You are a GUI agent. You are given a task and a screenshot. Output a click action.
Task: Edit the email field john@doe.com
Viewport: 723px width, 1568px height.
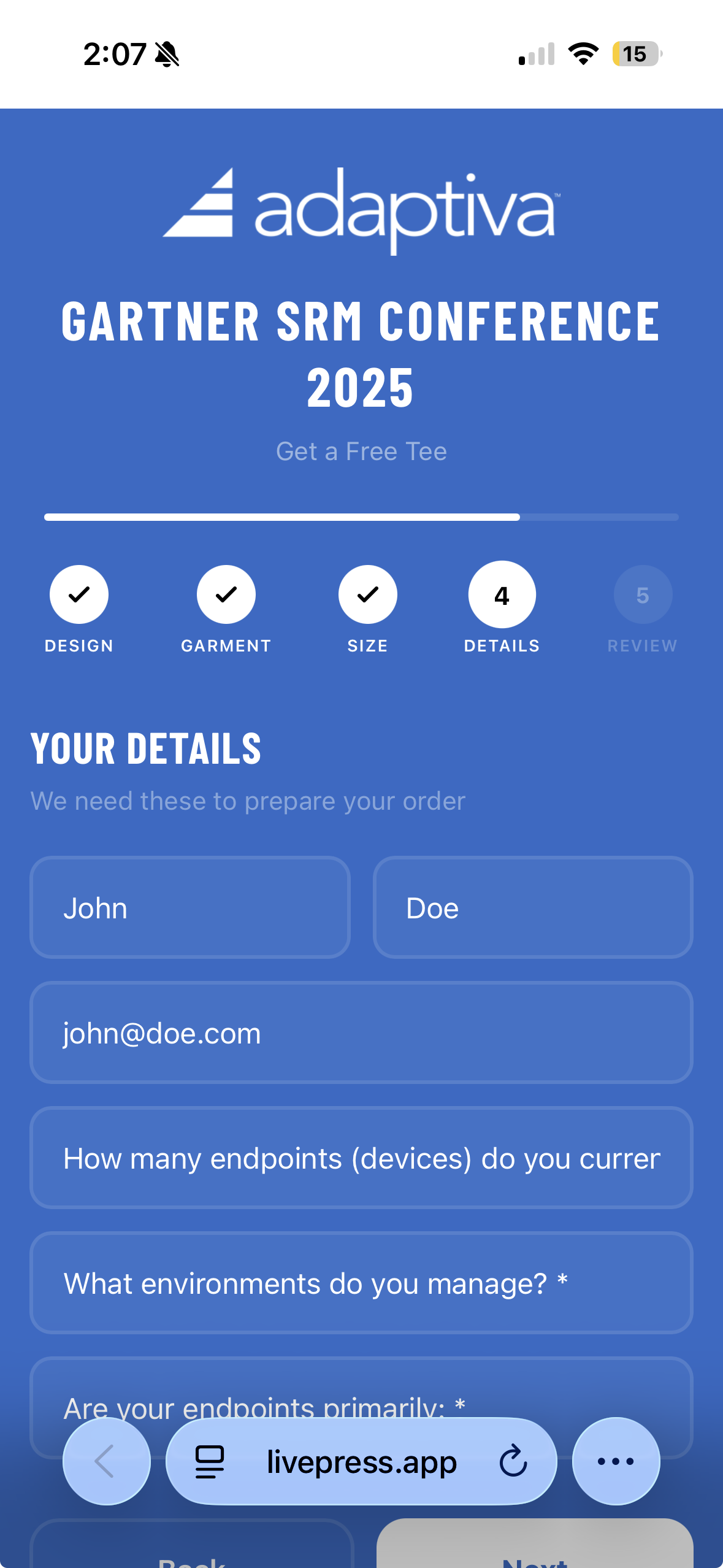click(x=361, y=1033)
